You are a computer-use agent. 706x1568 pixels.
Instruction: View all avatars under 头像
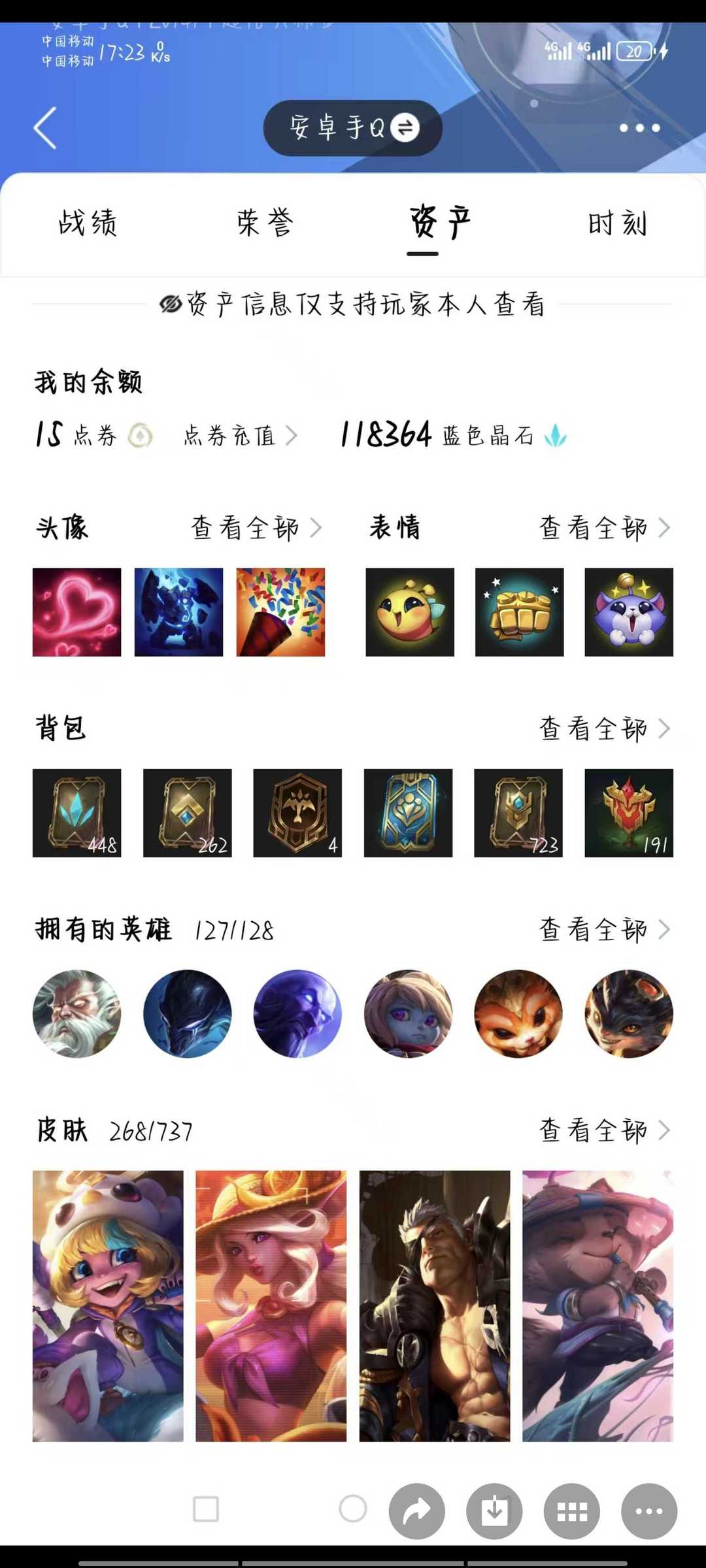tap(256, 528)
